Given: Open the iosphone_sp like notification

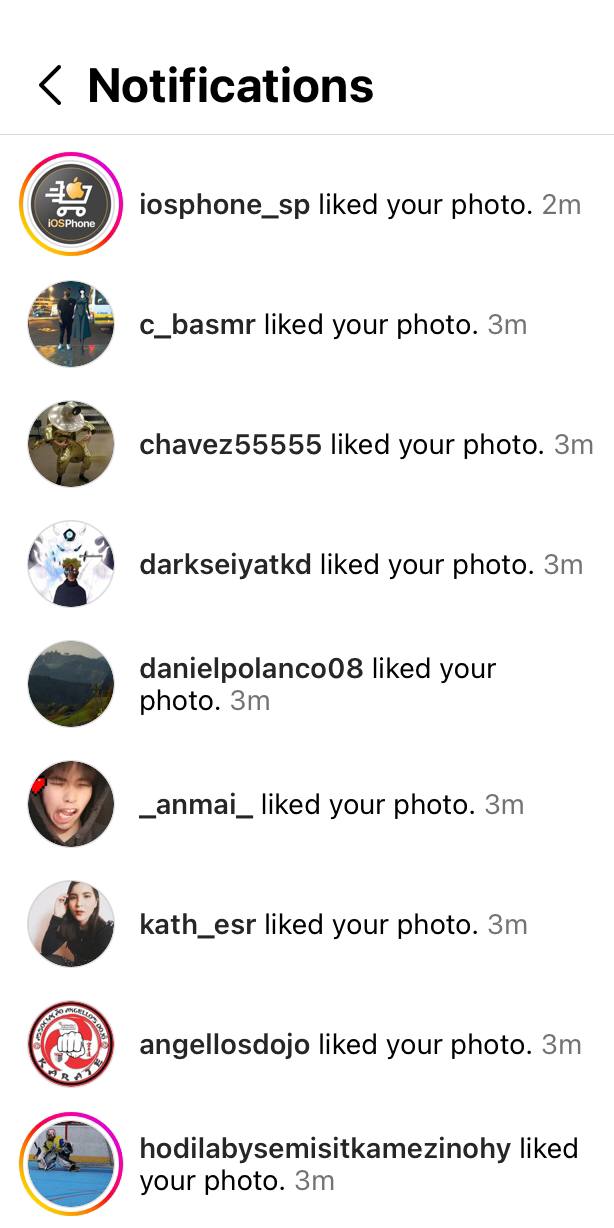Looking at the screenshot, I should pos(360,205).
